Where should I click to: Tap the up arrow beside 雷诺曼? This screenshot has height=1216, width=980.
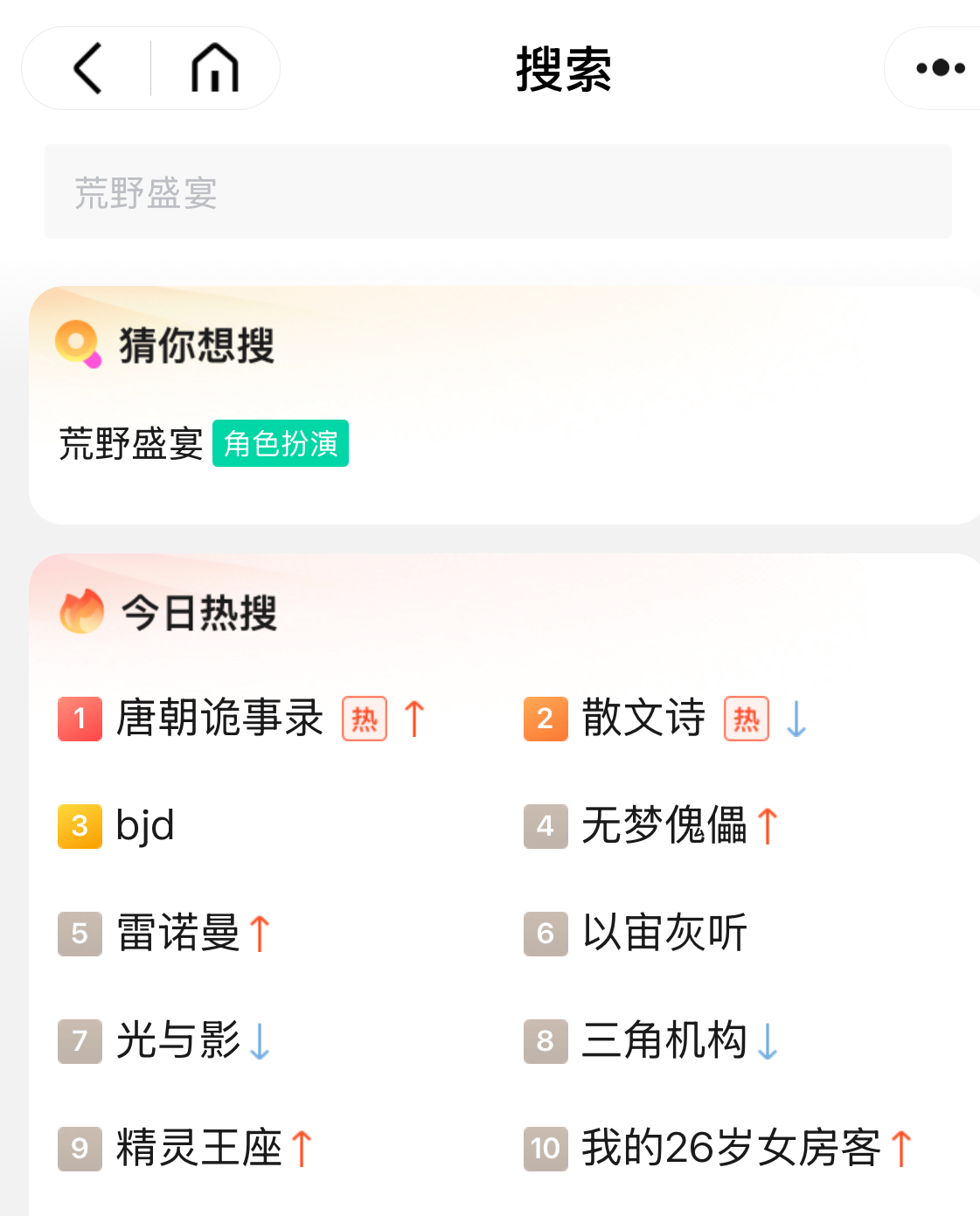click(x=260, y=934)
